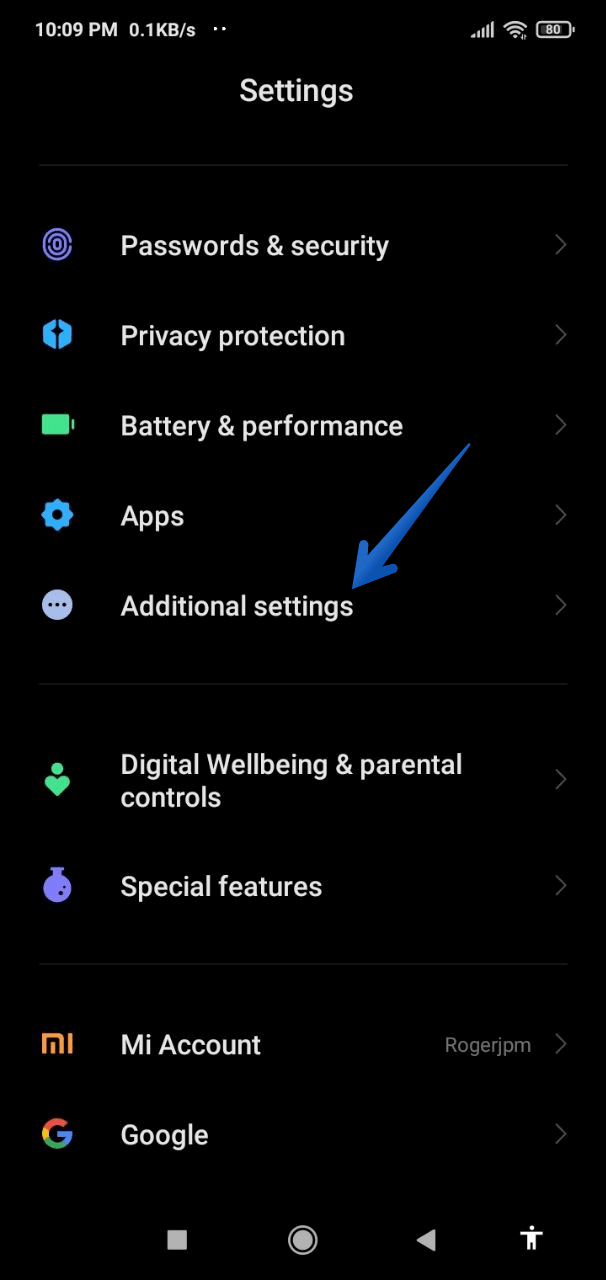Select Additional settings

pyautogui.click(x=303, y=605)
